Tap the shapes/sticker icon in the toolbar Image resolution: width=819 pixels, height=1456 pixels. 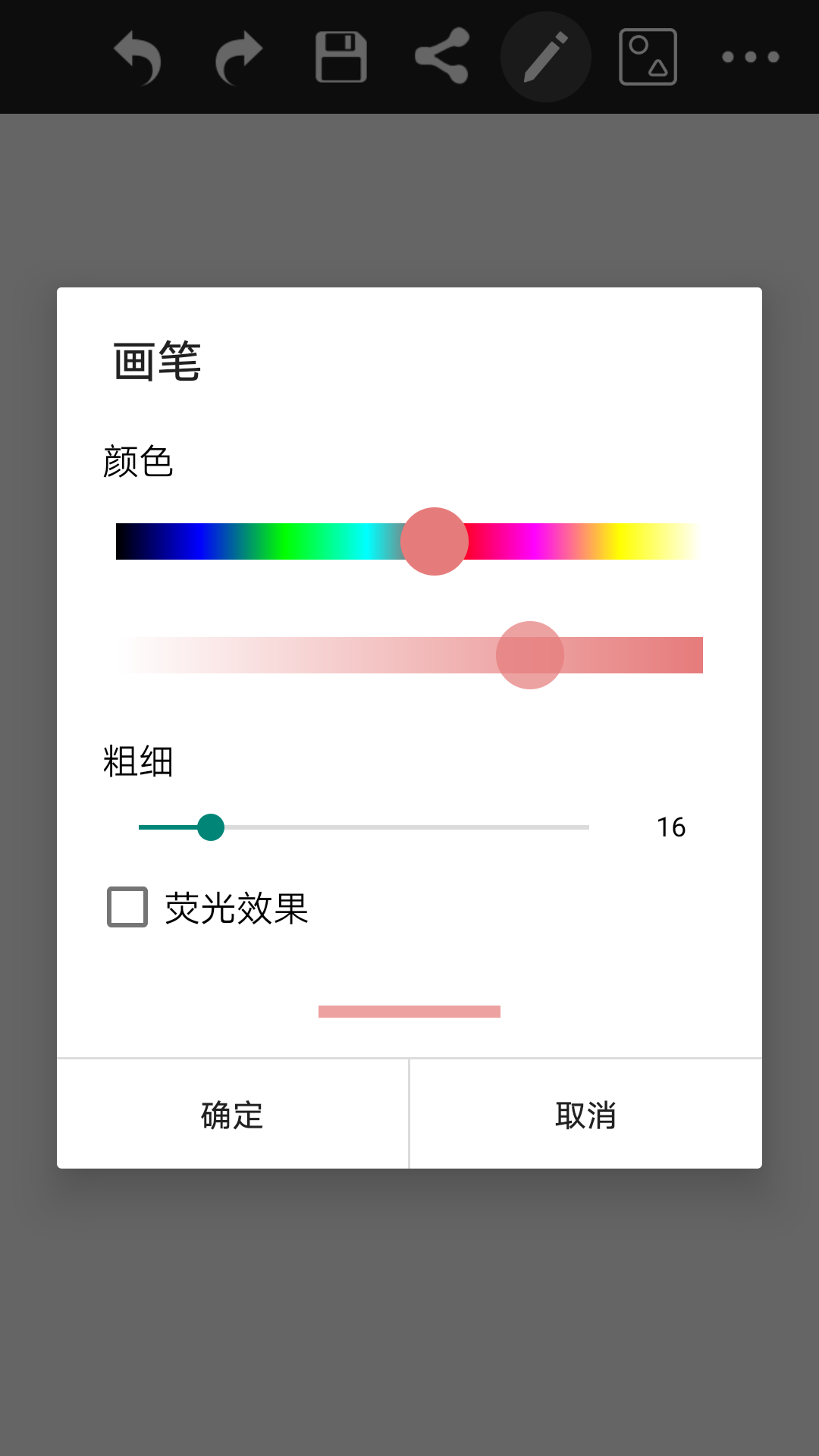coord(648,57)
